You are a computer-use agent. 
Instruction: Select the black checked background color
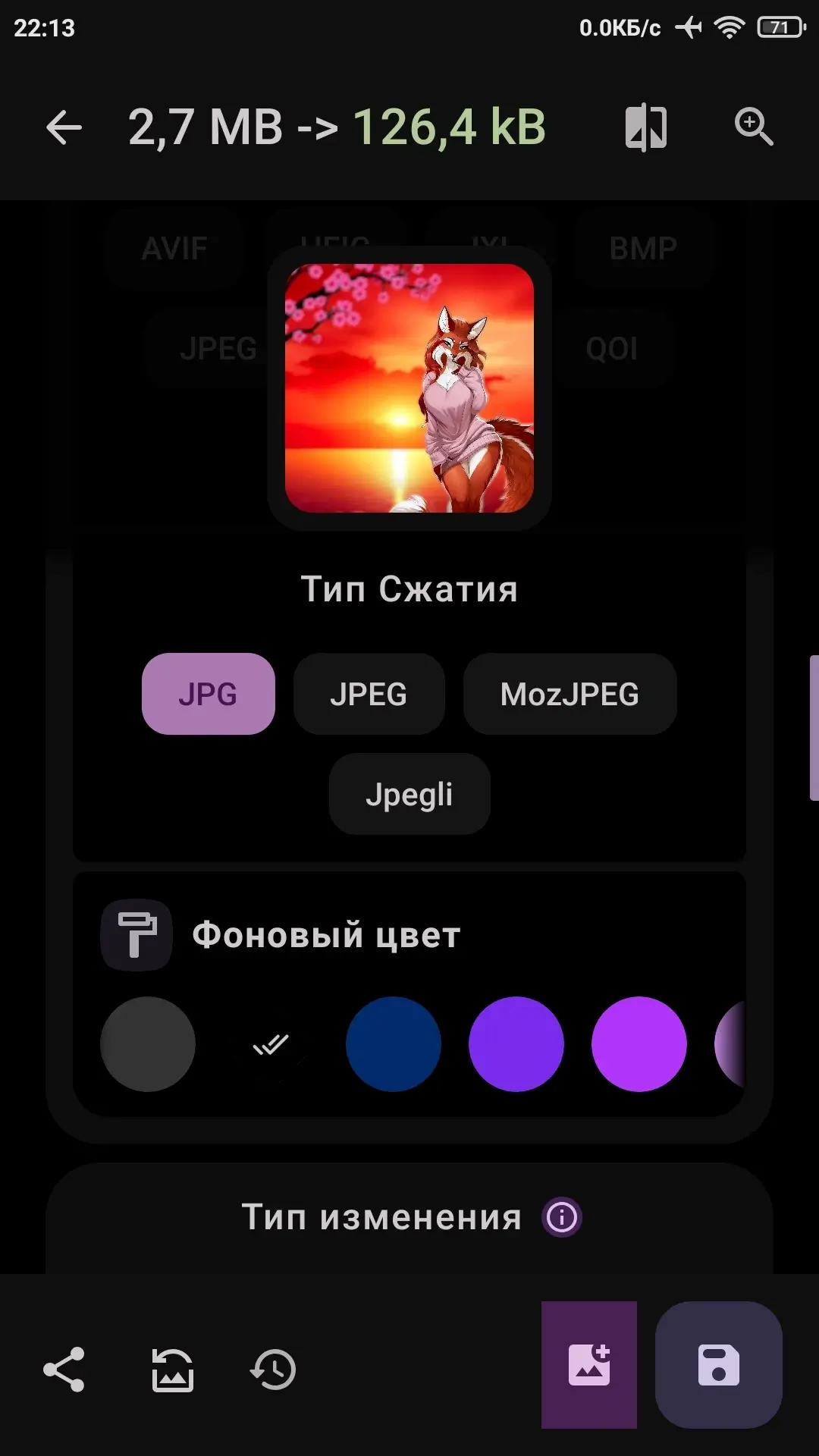click(x=271, y=1044)
